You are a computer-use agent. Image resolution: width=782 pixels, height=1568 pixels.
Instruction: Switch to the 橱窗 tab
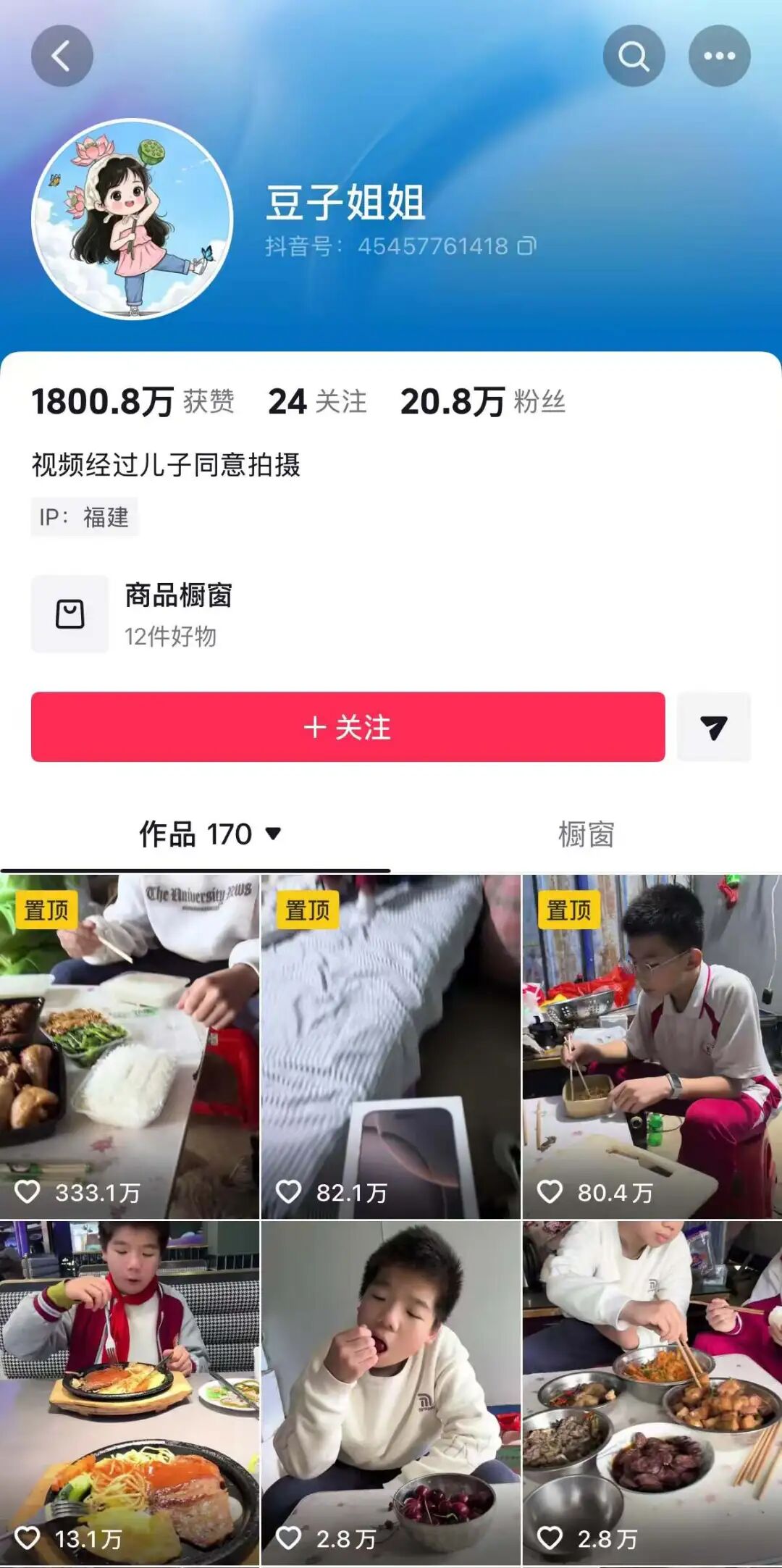pyautogui.click(x=586, y=834)
